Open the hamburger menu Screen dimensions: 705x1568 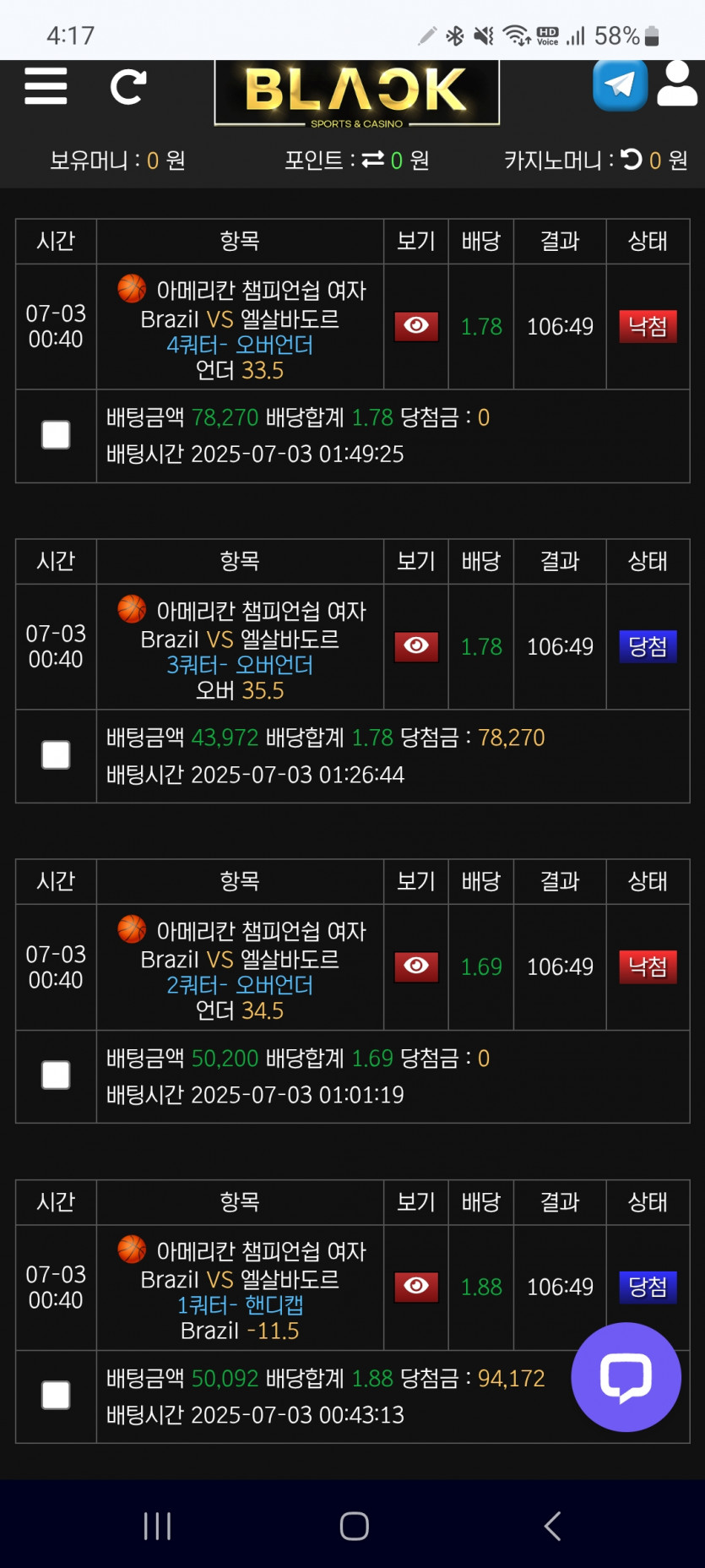(x=46, y=86)
